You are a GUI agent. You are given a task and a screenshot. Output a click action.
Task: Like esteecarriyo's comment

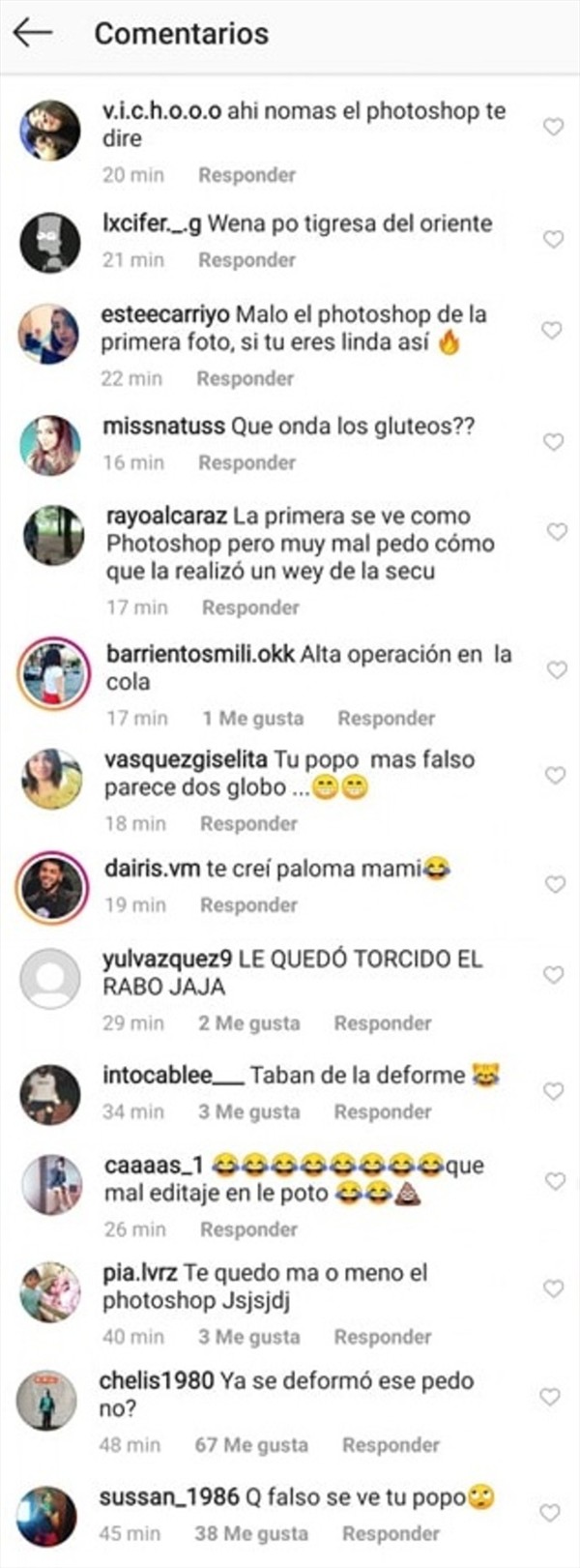tap(551, 330)
